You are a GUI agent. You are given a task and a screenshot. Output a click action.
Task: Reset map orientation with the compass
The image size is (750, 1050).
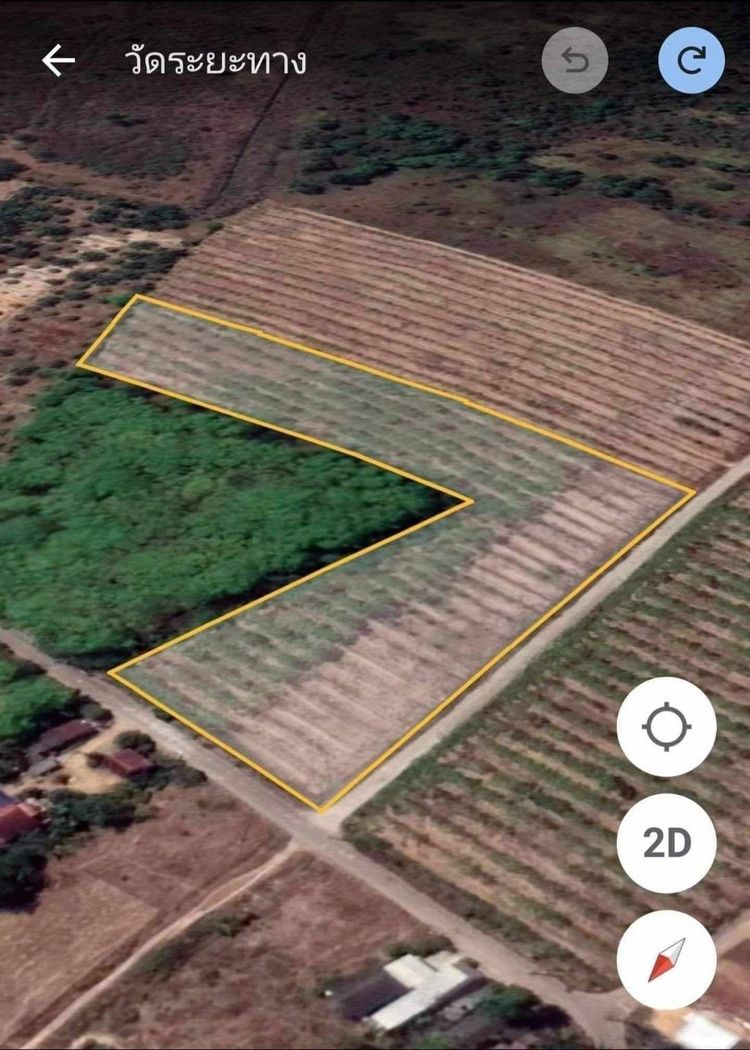(x=666, y=960)
